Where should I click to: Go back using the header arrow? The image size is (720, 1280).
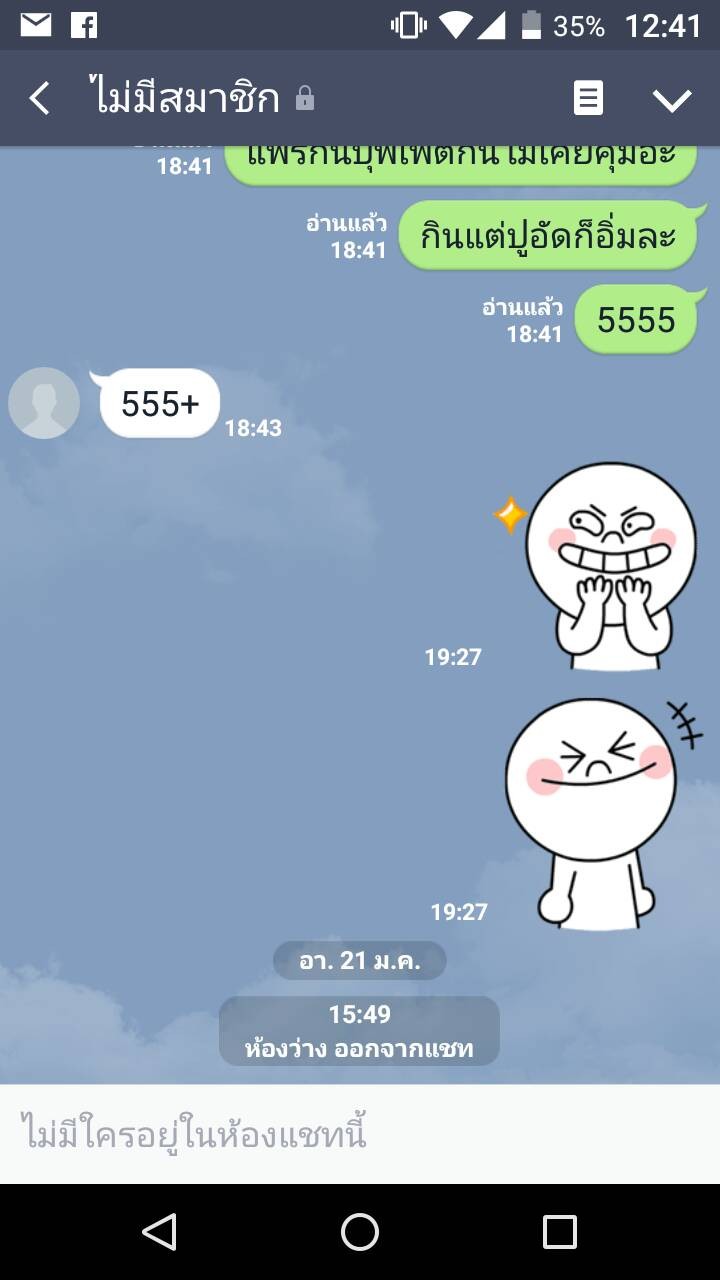coord(39,98)
